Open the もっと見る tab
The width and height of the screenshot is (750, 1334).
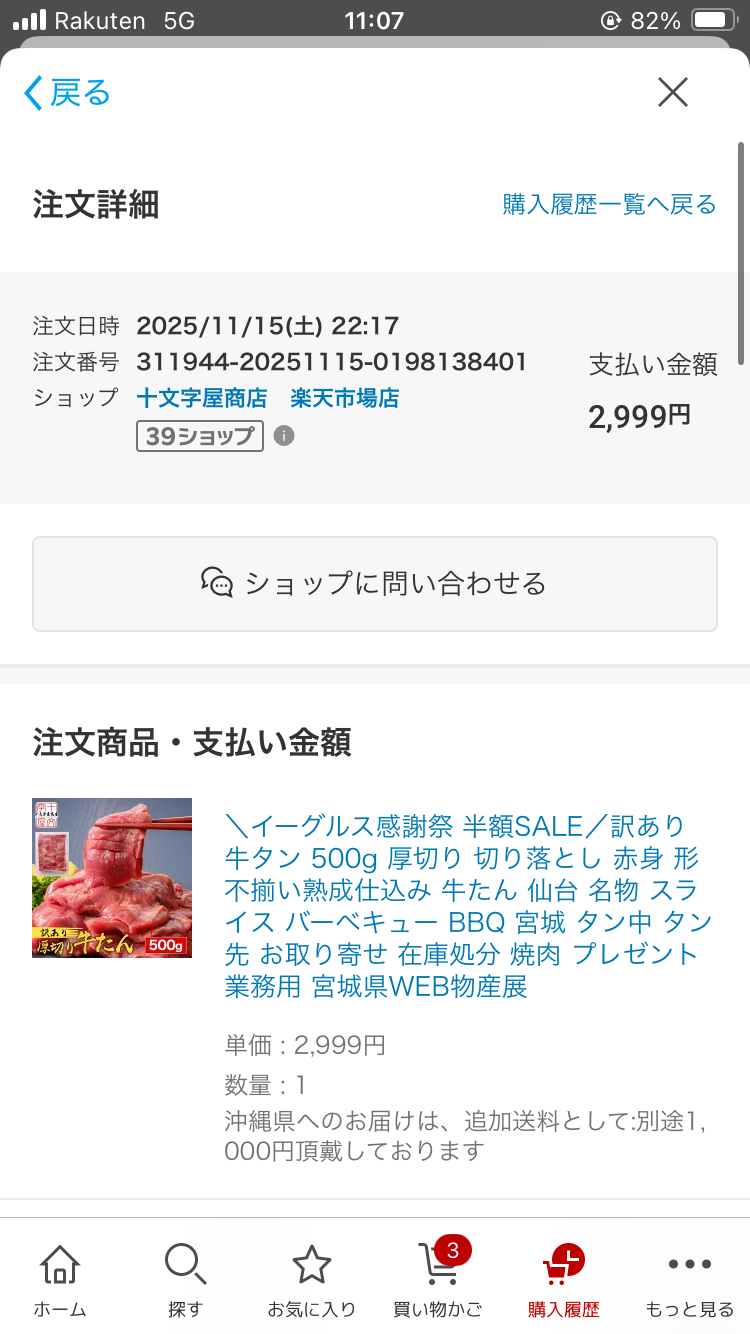pyautogui.click(x=689, y=1280)
